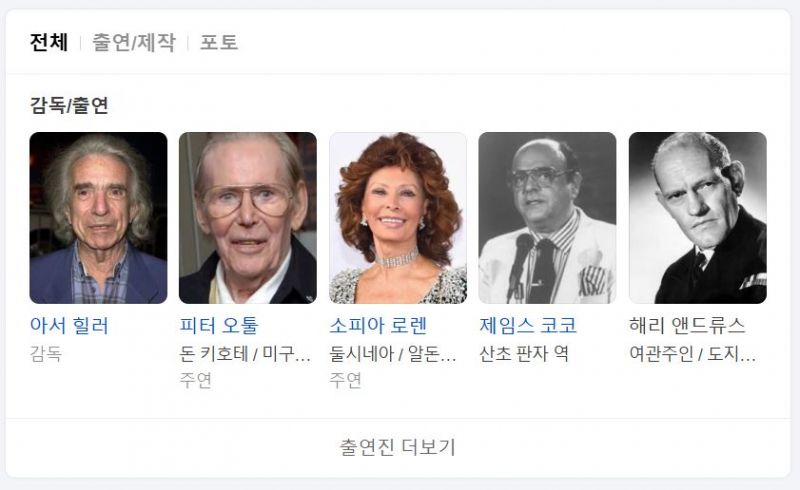Expand the cast list with 출연진 더보기
800x490 pixels.
[398, 447]
